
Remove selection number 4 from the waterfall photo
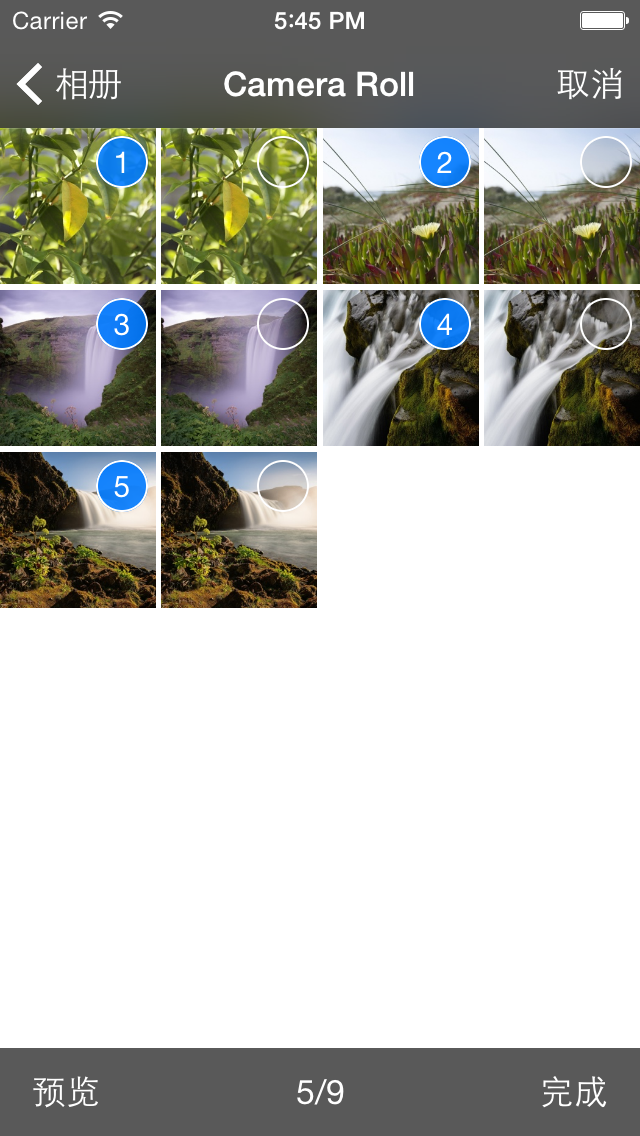pos(444,324)
